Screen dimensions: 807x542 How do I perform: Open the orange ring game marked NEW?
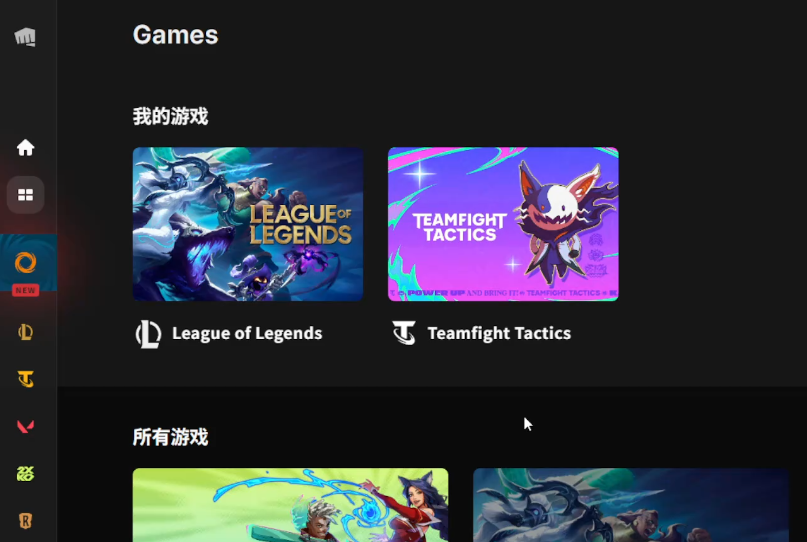click(x=26, y=263)
